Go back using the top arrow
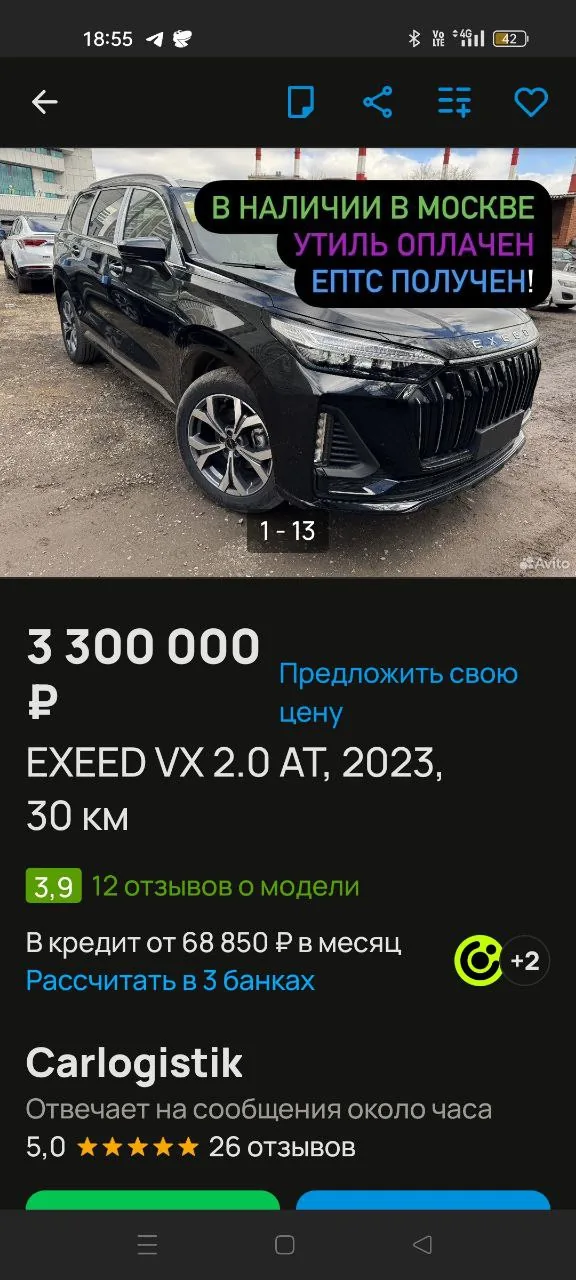This screenshot has width=576, height=1280. click(44, 102)
